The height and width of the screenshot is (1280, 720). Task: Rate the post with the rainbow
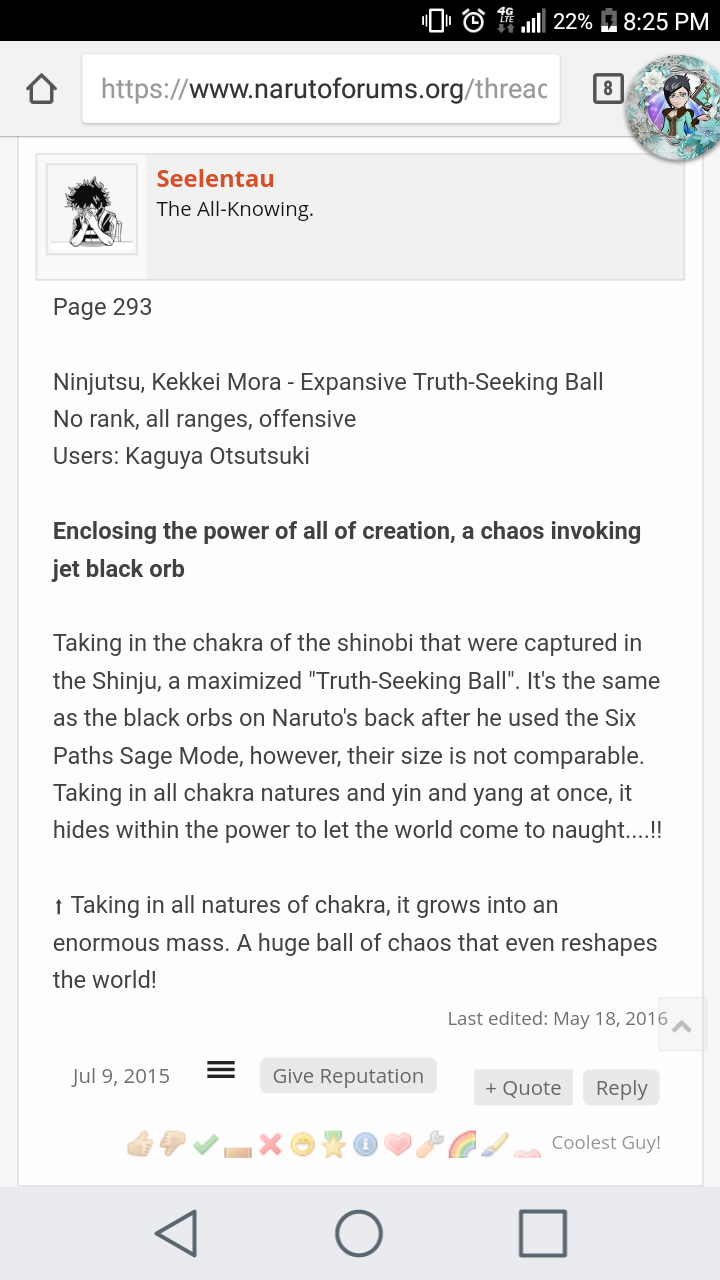462,1144
